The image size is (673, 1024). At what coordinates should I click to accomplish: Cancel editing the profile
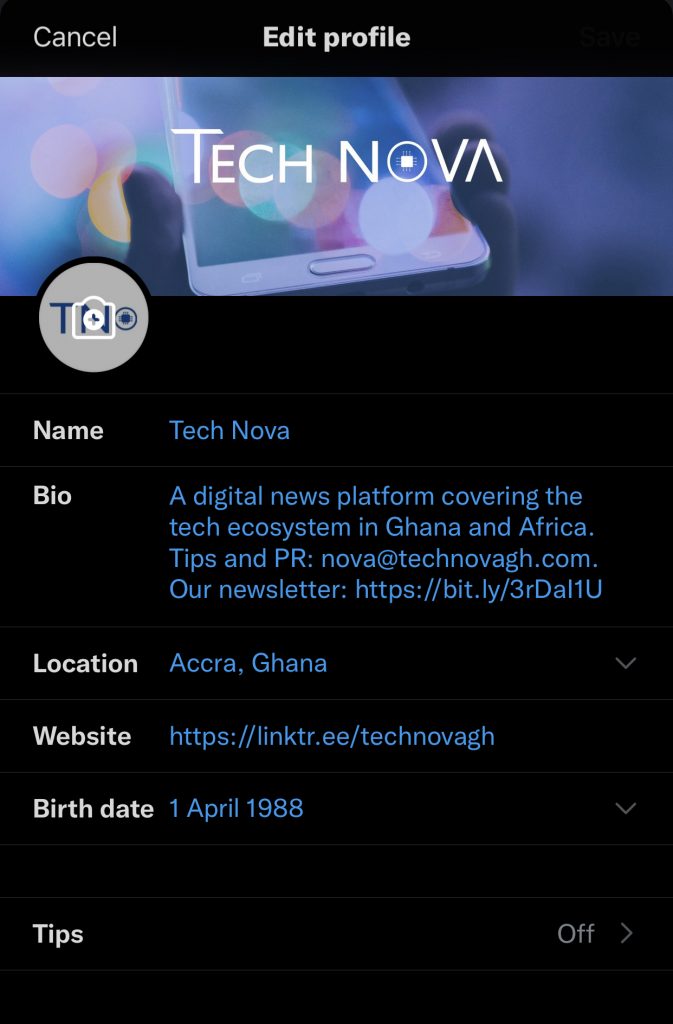(x=75, y=38)
